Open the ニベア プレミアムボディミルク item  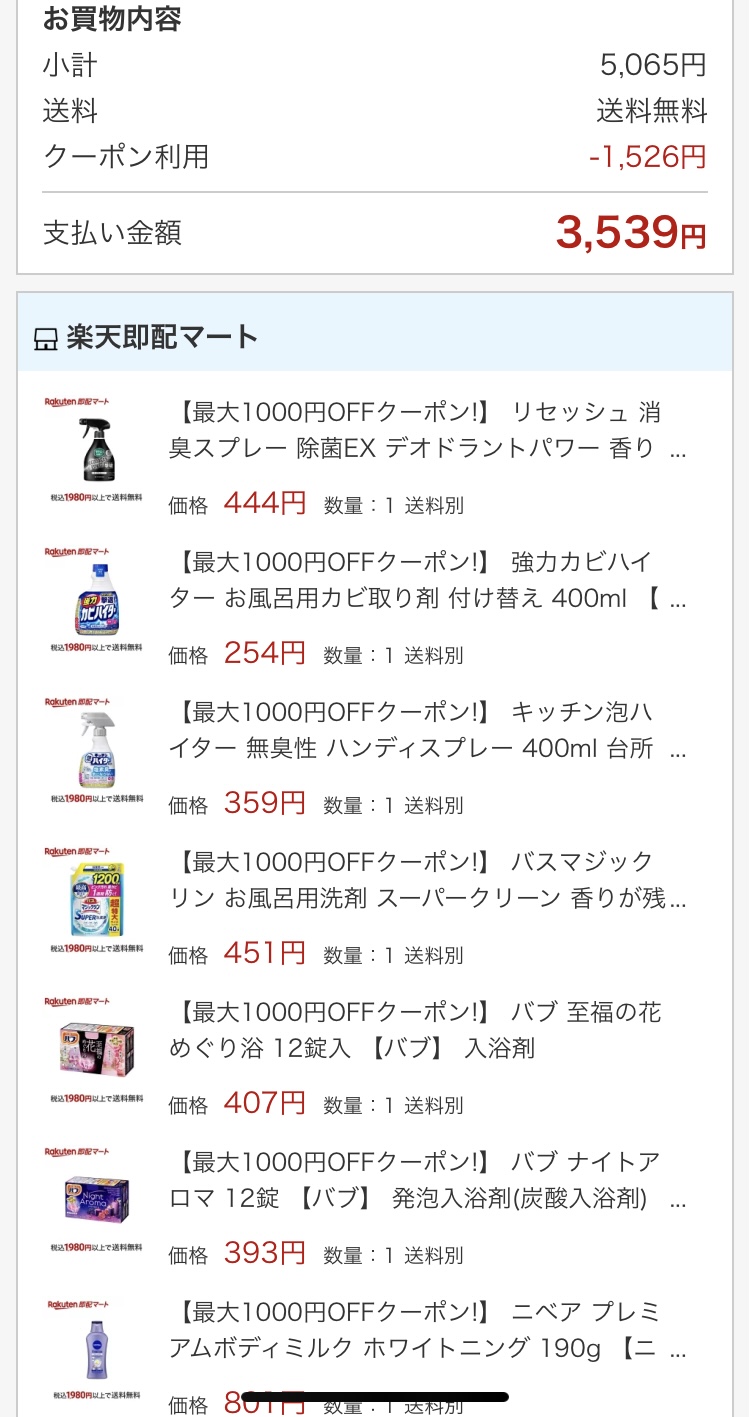pyautogui.click(x=428, y=1330)
